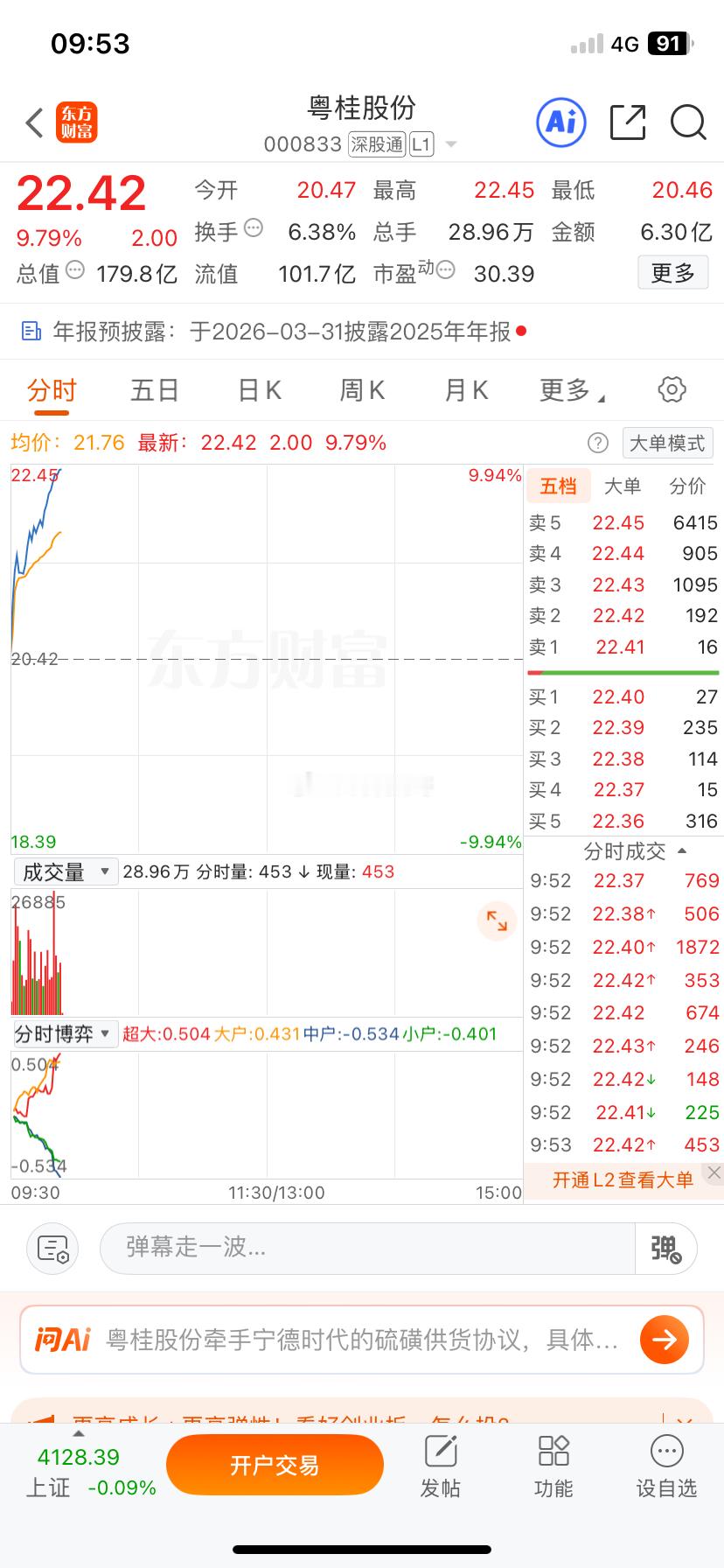
Task: Switch to the 日K tab
Action: tap(257, 390)
